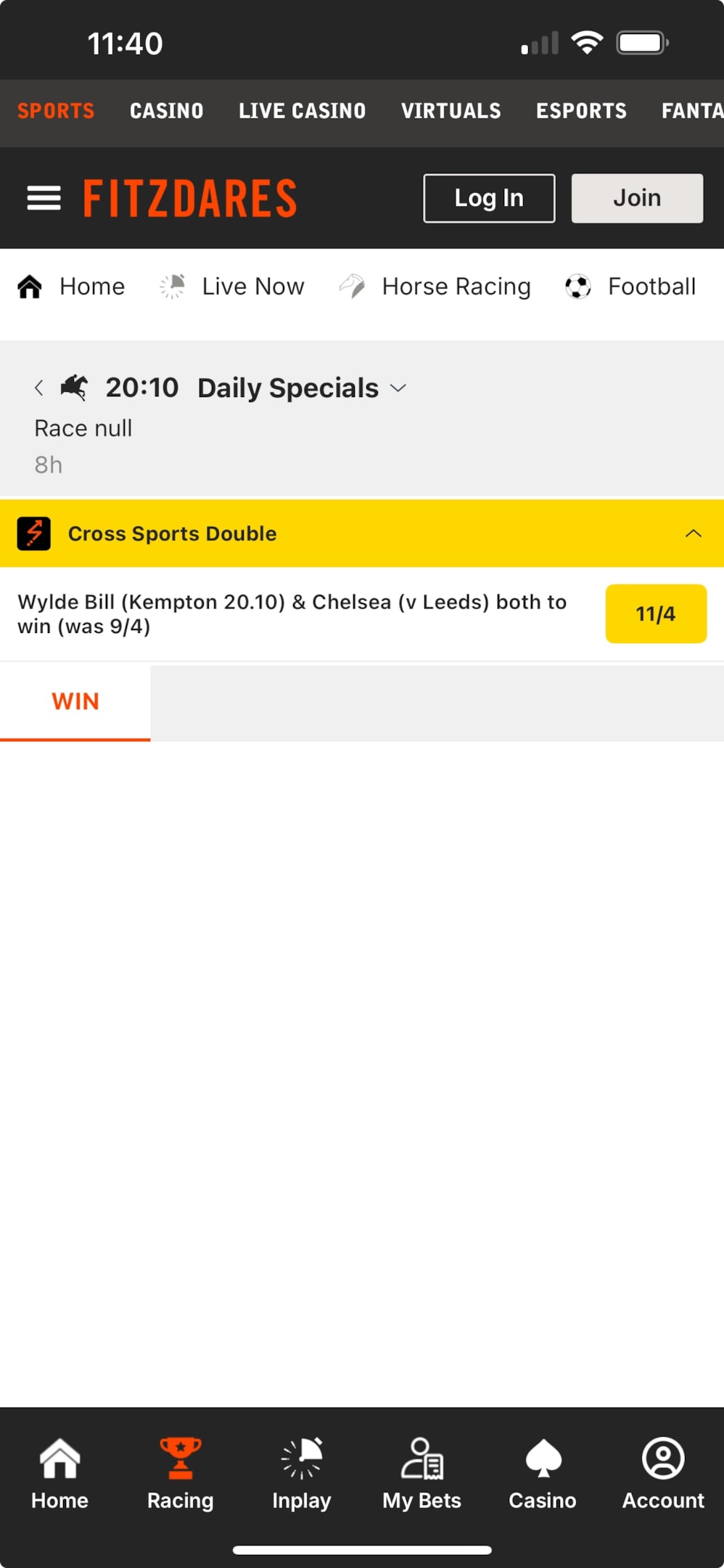Tap the Join button
Image resolution: width=724 pixels, height=1568 pixels.
click(x=636, y=197)
